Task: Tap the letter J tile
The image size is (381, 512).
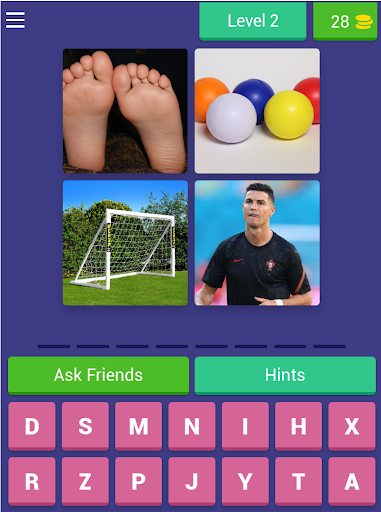Action: point(192,482)
